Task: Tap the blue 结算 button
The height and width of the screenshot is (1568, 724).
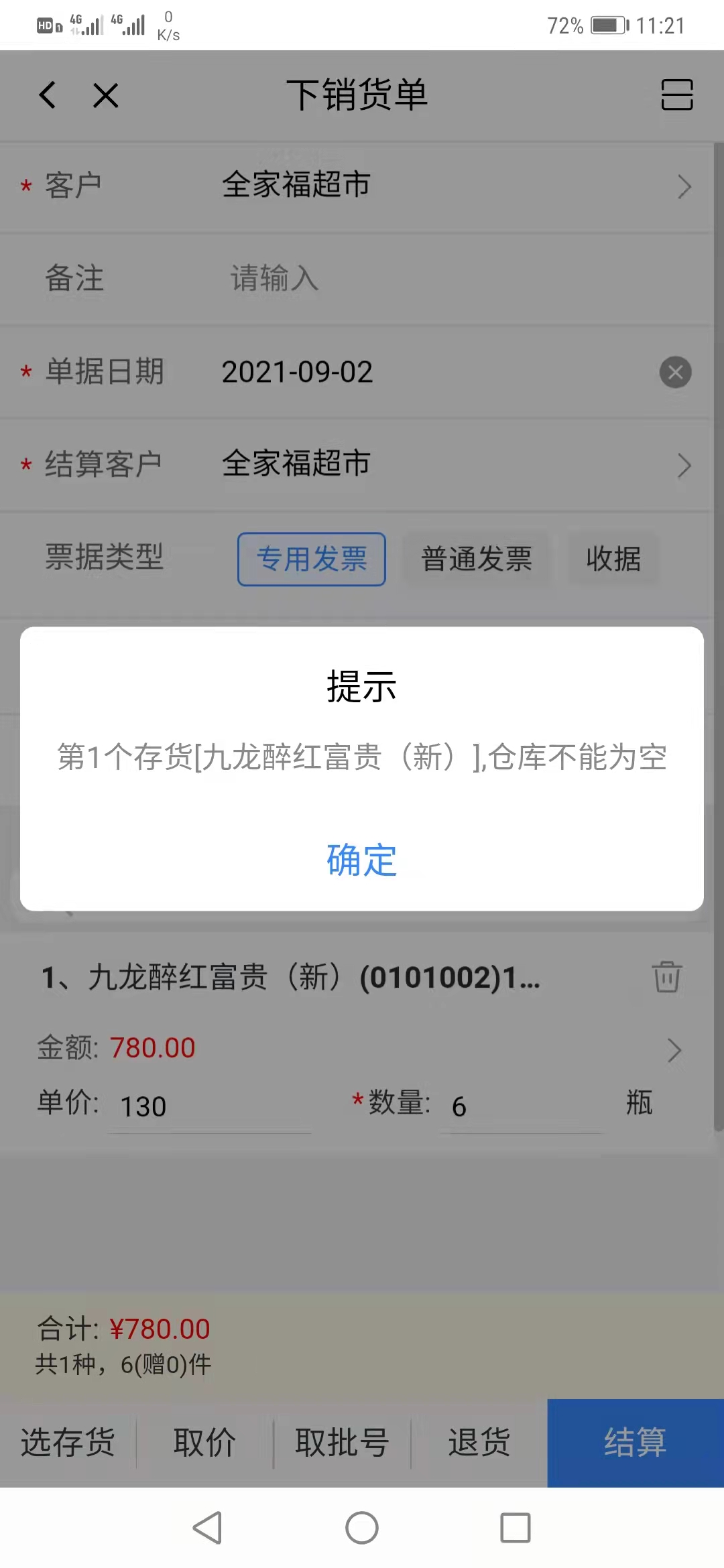Action: (635, 1442)
